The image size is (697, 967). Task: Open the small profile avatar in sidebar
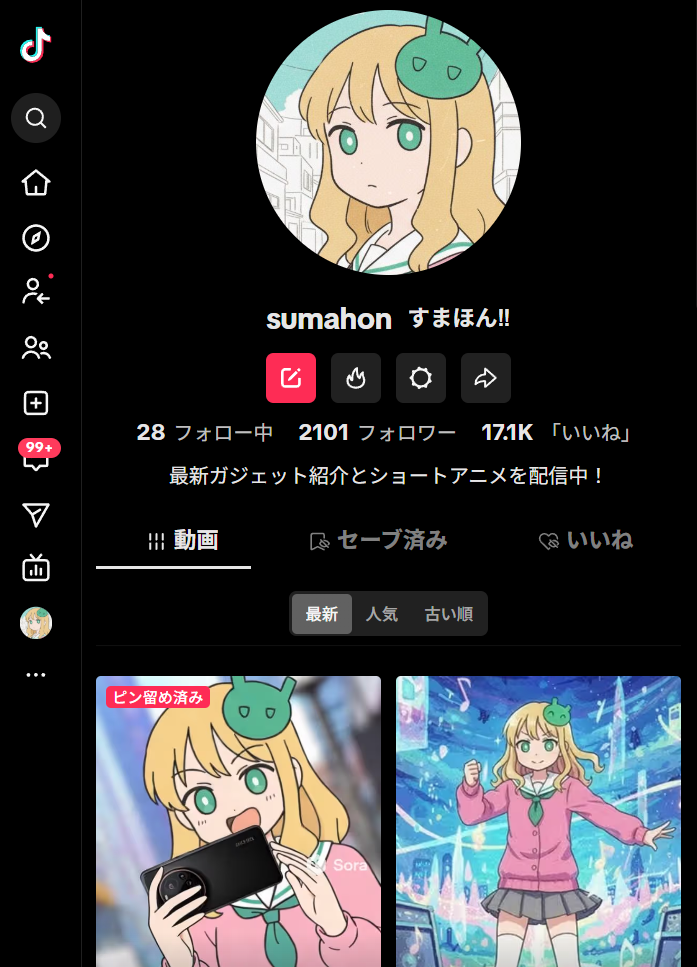click(36, 623)
